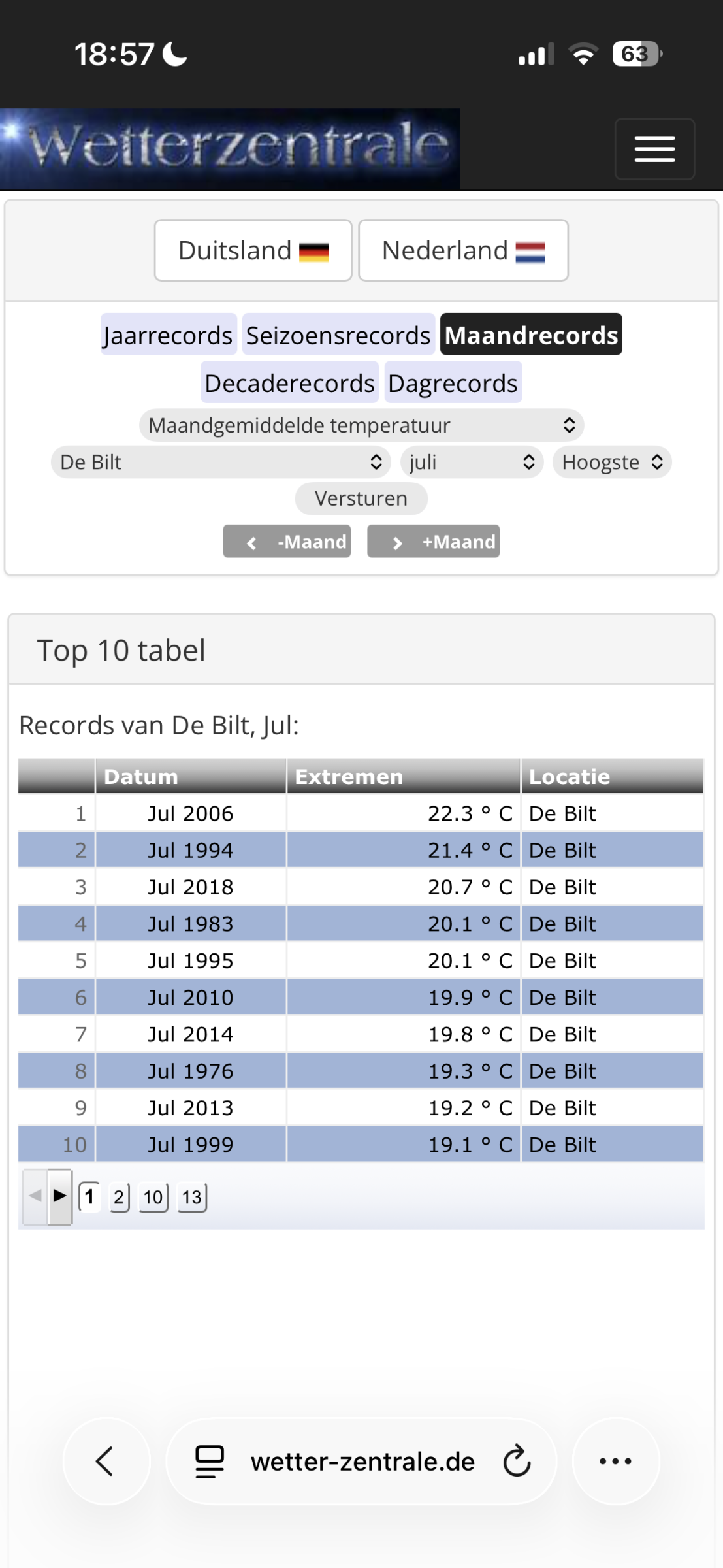
Task: Tap the next page arrow under the table
Action: pyautogui.click(x=59, y=1196)
